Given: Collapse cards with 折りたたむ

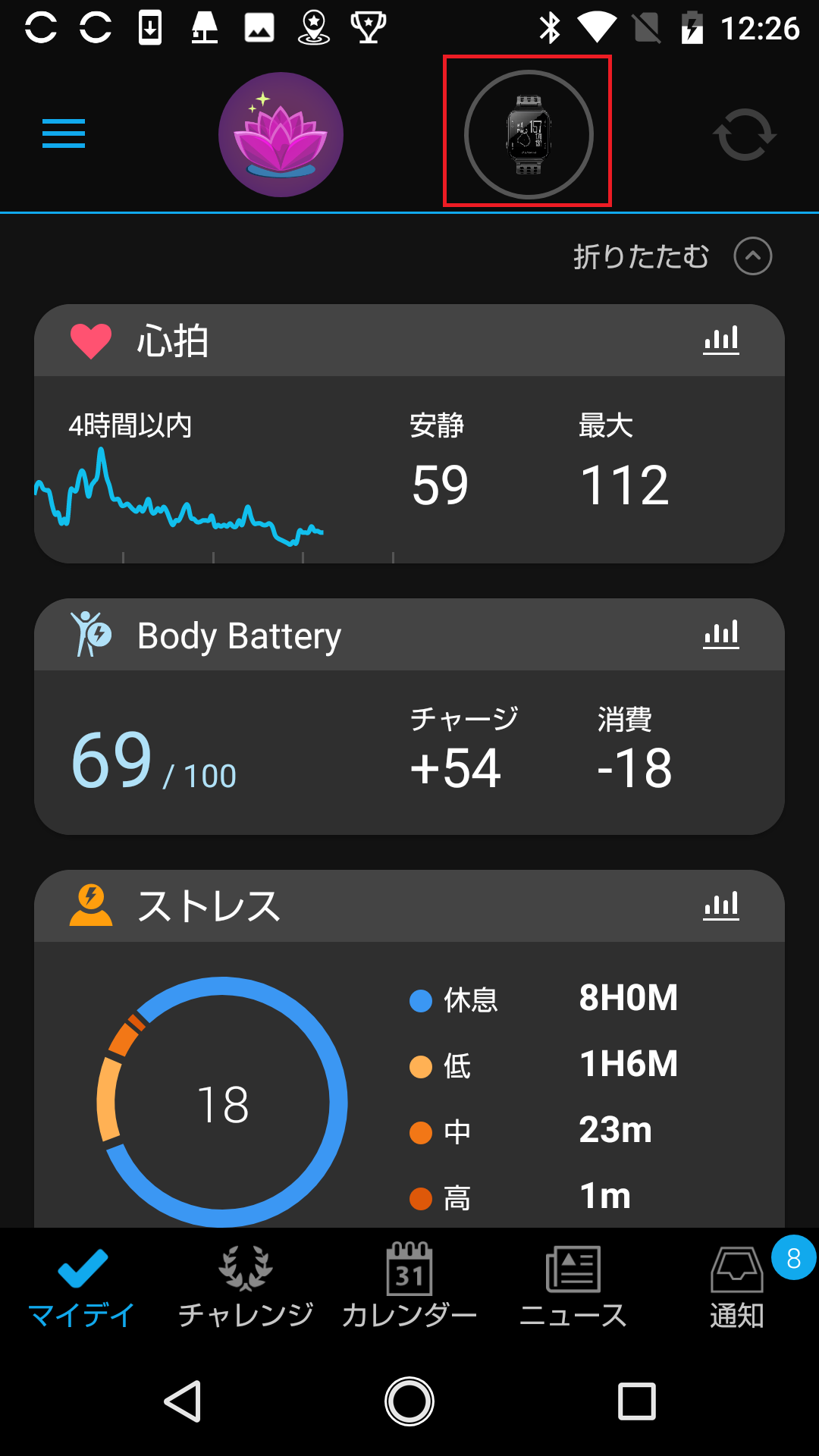Looking at the screenshot, I should (x=673, y=256).
